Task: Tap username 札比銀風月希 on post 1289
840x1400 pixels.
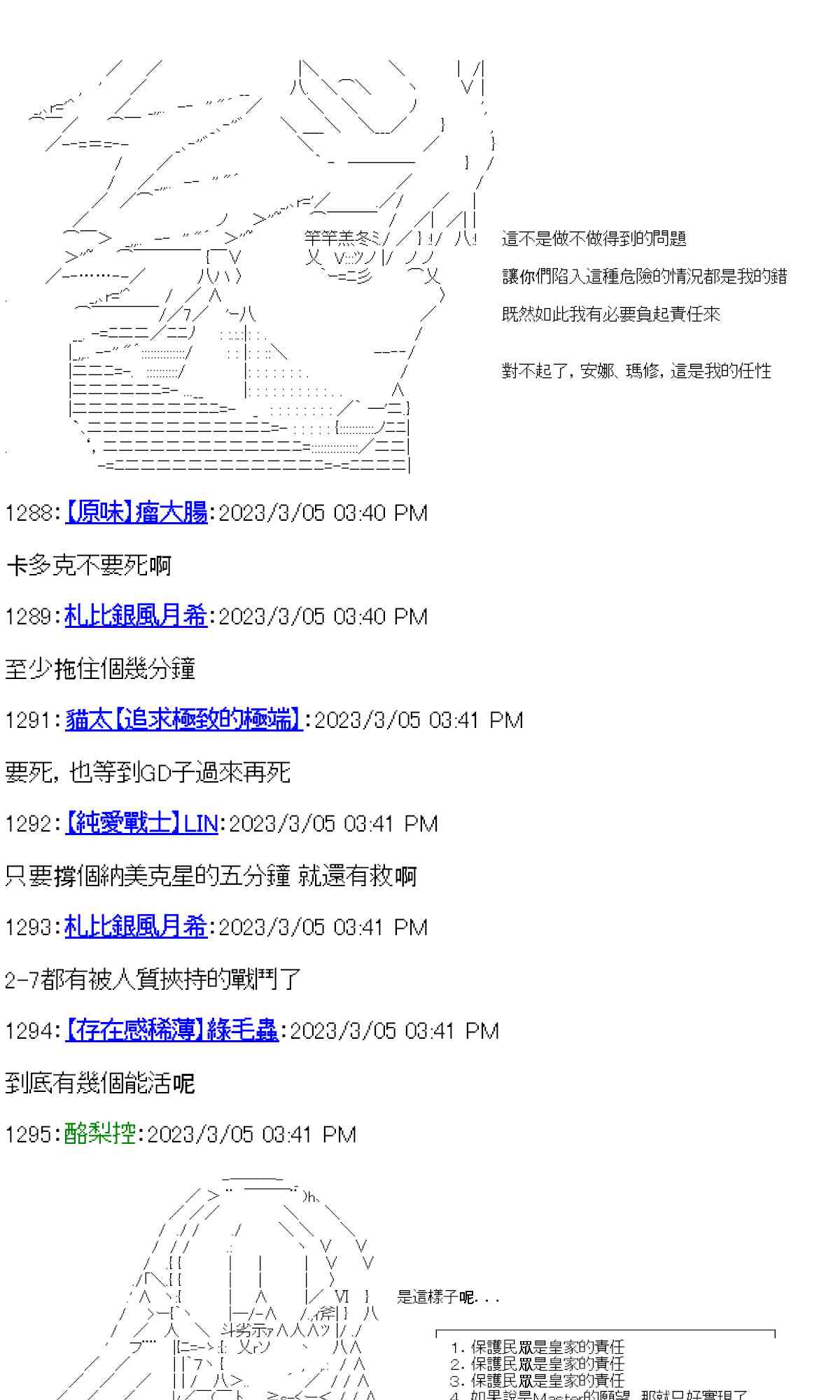Action: pyautogui.click(x=136, y=617)
